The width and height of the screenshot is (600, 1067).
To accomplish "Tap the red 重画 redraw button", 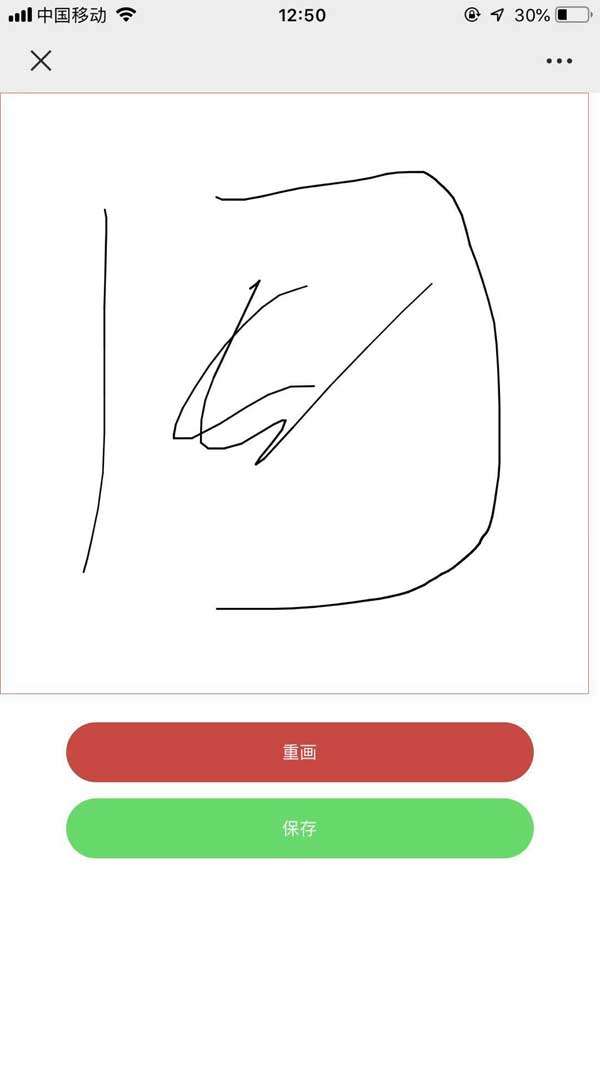I will pyautogui.click(x=299, y=752).
